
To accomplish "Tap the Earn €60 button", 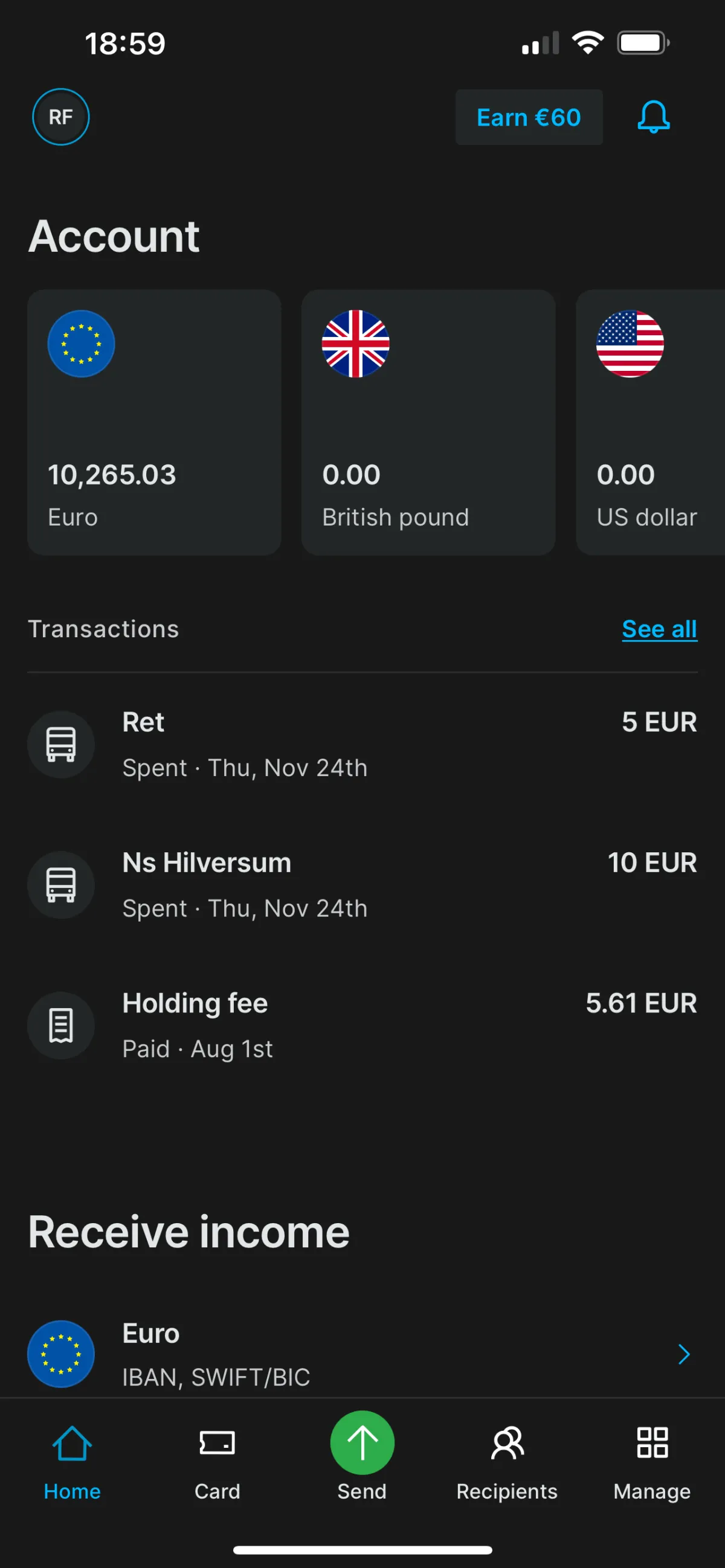I will tap(529, 117).
